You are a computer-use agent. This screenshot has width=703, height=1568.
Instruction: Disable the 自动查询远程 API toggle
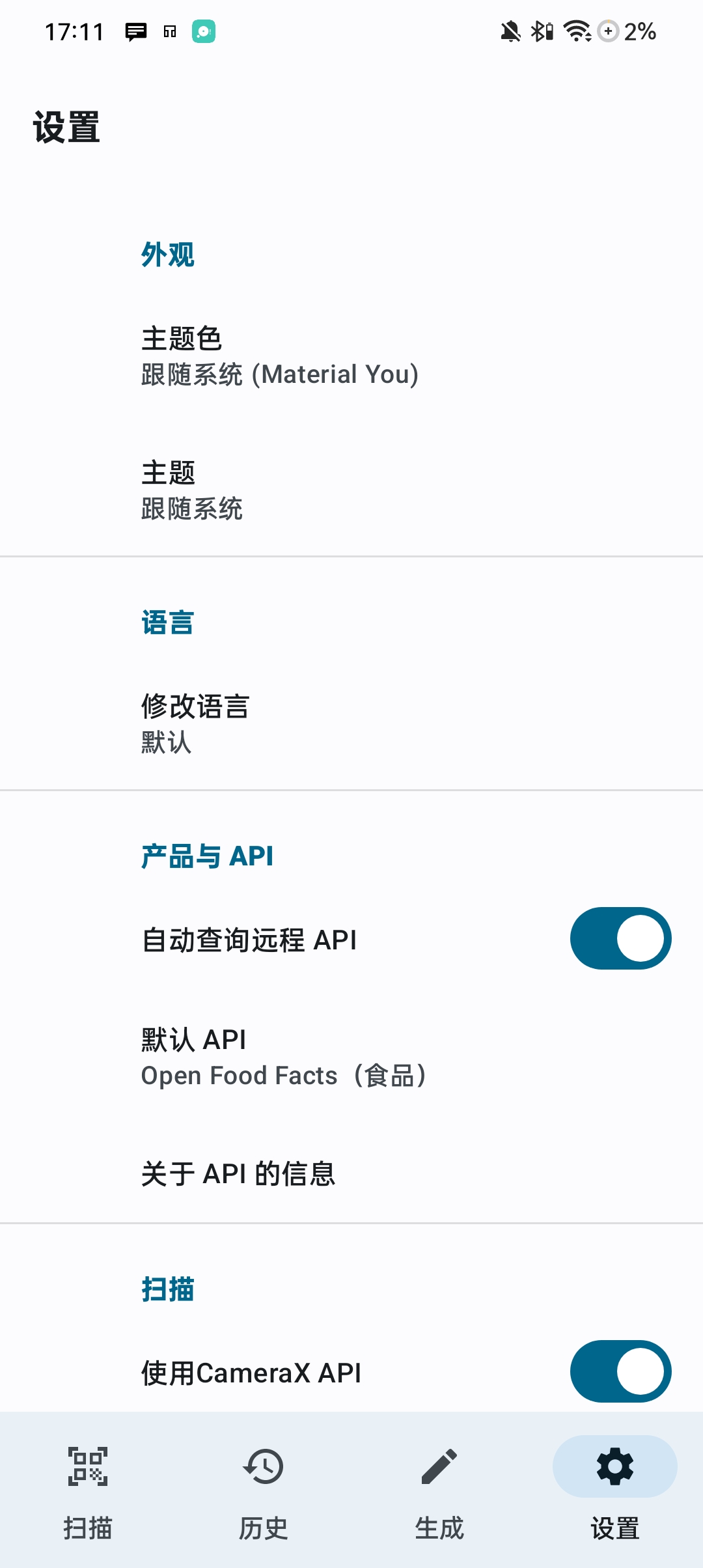coord(620,938)
